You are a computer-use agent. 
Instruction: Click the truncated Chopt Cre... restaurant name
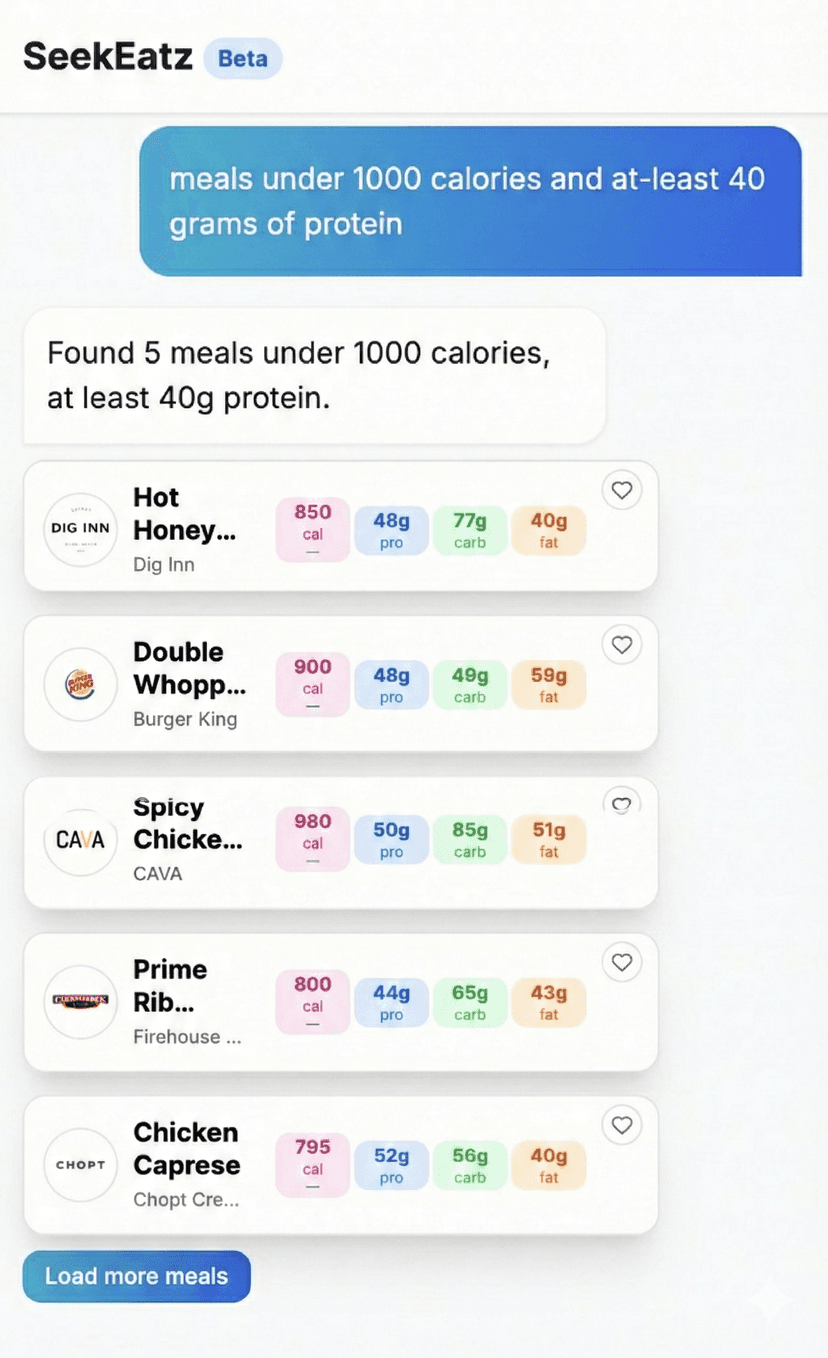[x=186, y=1199]
